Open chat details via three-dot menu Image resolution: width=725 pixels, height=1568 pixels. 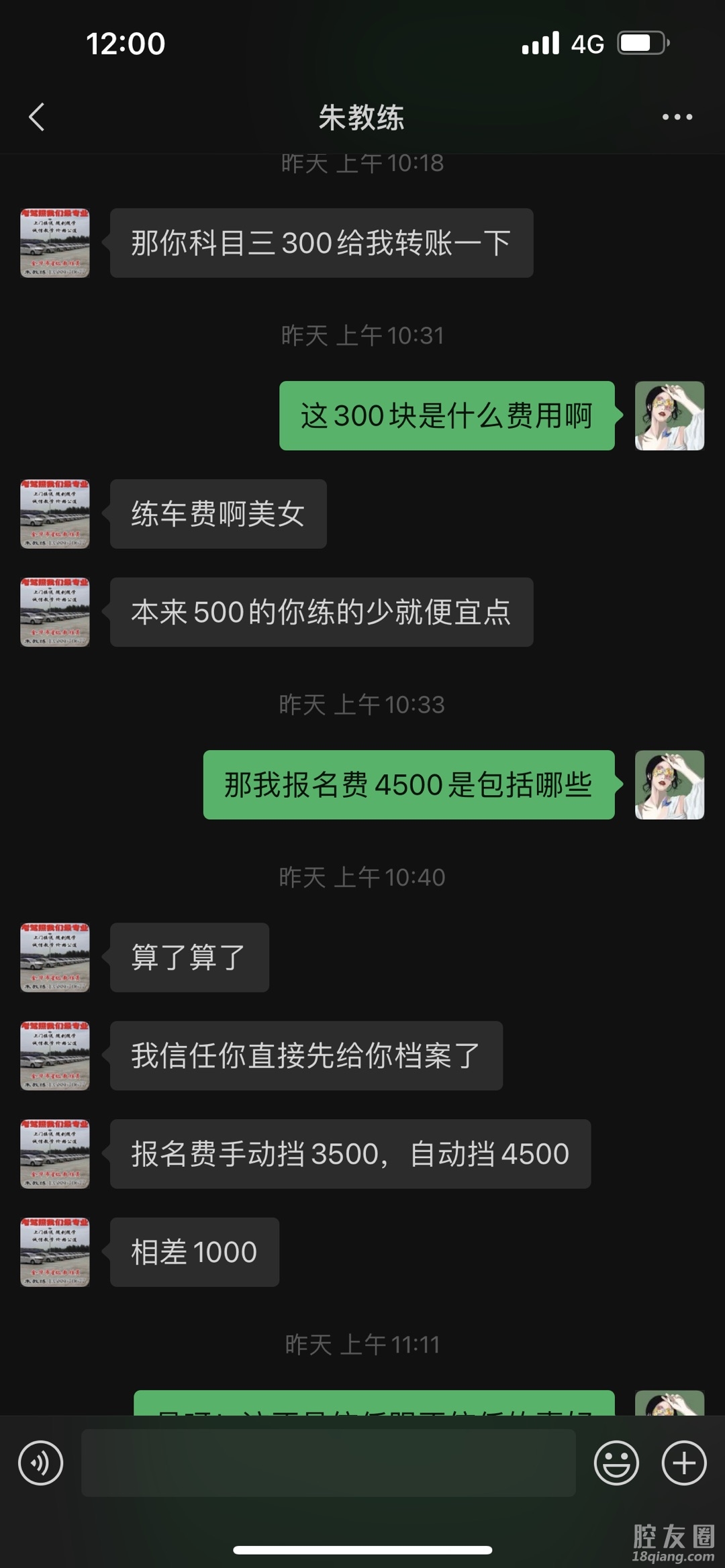[x=677, y=117]
